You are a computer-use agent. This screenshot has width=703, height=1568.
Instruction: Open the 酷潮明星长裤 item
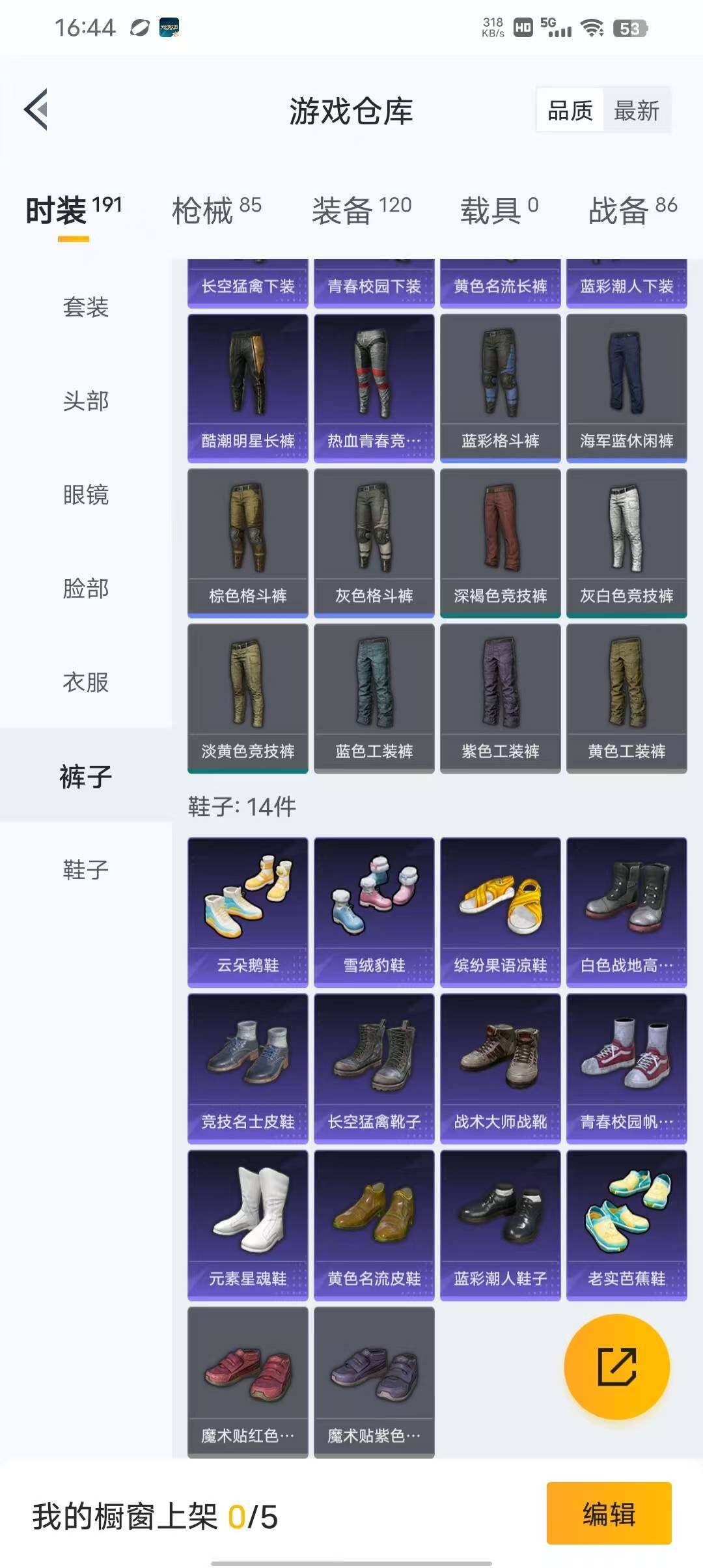[x=247, y=388]
